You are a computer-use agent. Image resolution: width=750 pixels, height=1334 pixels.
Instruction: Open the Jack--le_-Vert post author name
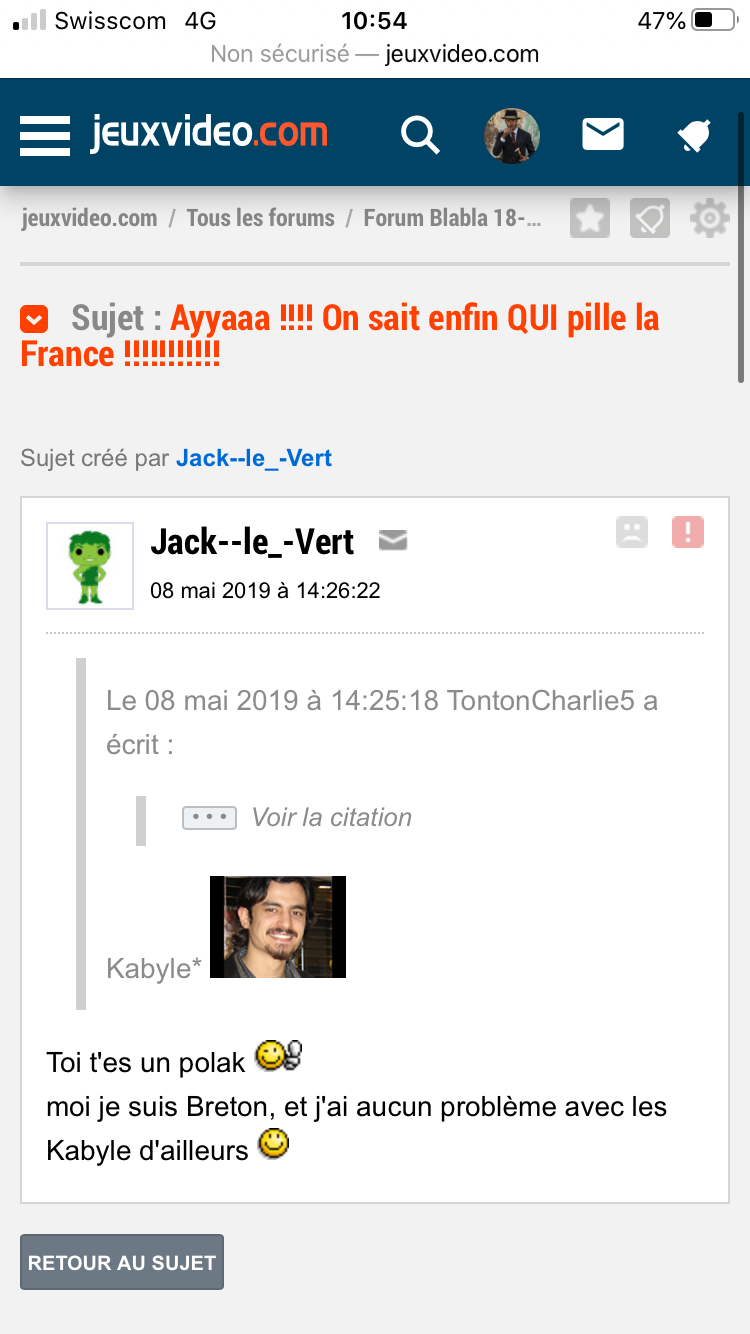pos(252,542)
